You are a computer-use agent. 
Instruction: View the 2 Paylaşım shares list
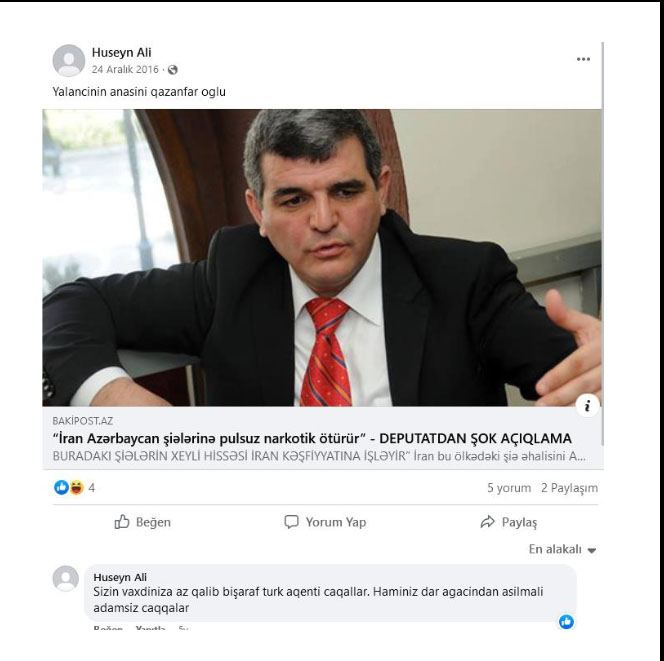click(x=569, y=488)
